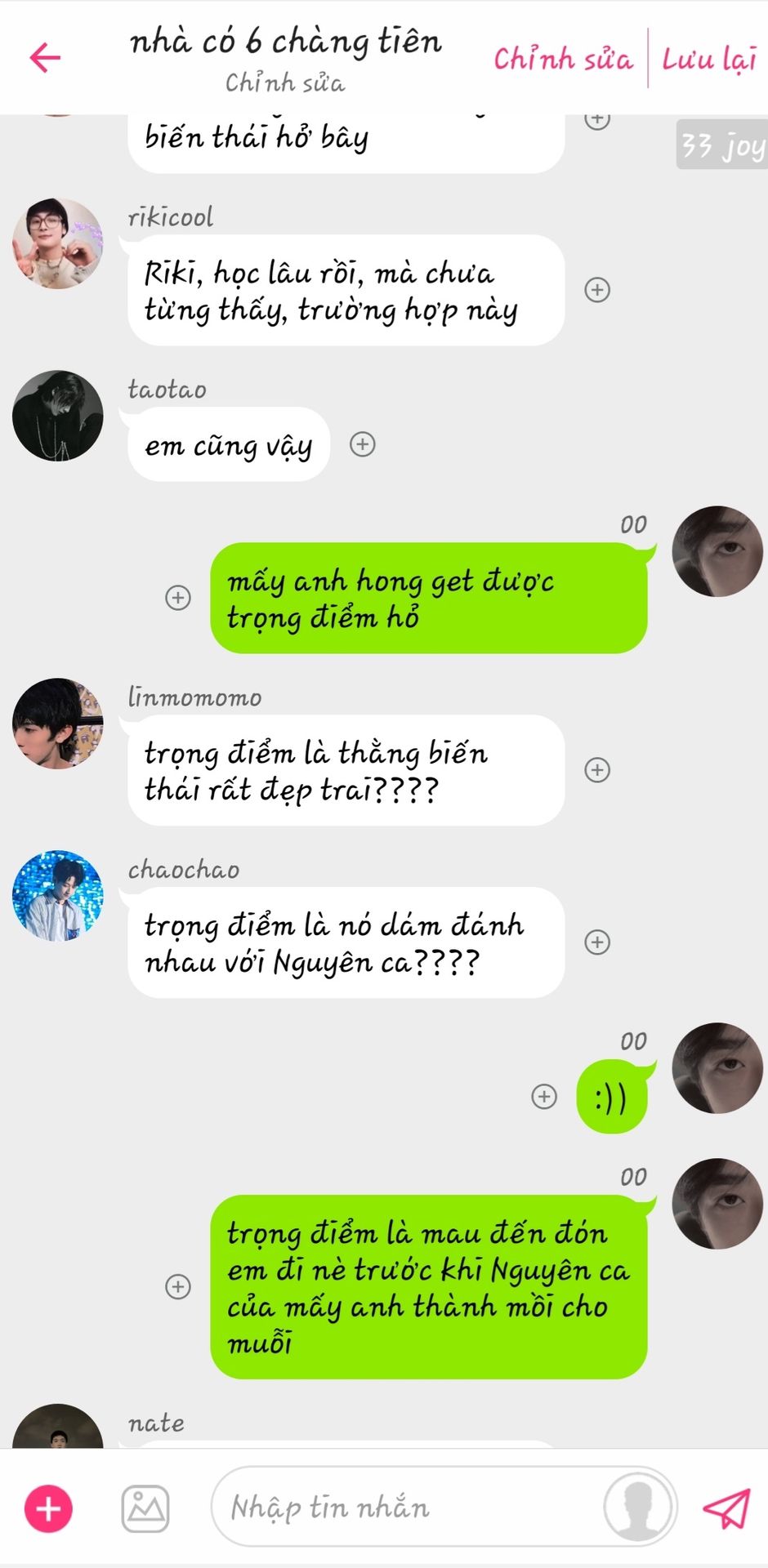768x1568 pixels.
Task: Tap plus icon next to "em cũng vậy"
Action: pos(363,444)
